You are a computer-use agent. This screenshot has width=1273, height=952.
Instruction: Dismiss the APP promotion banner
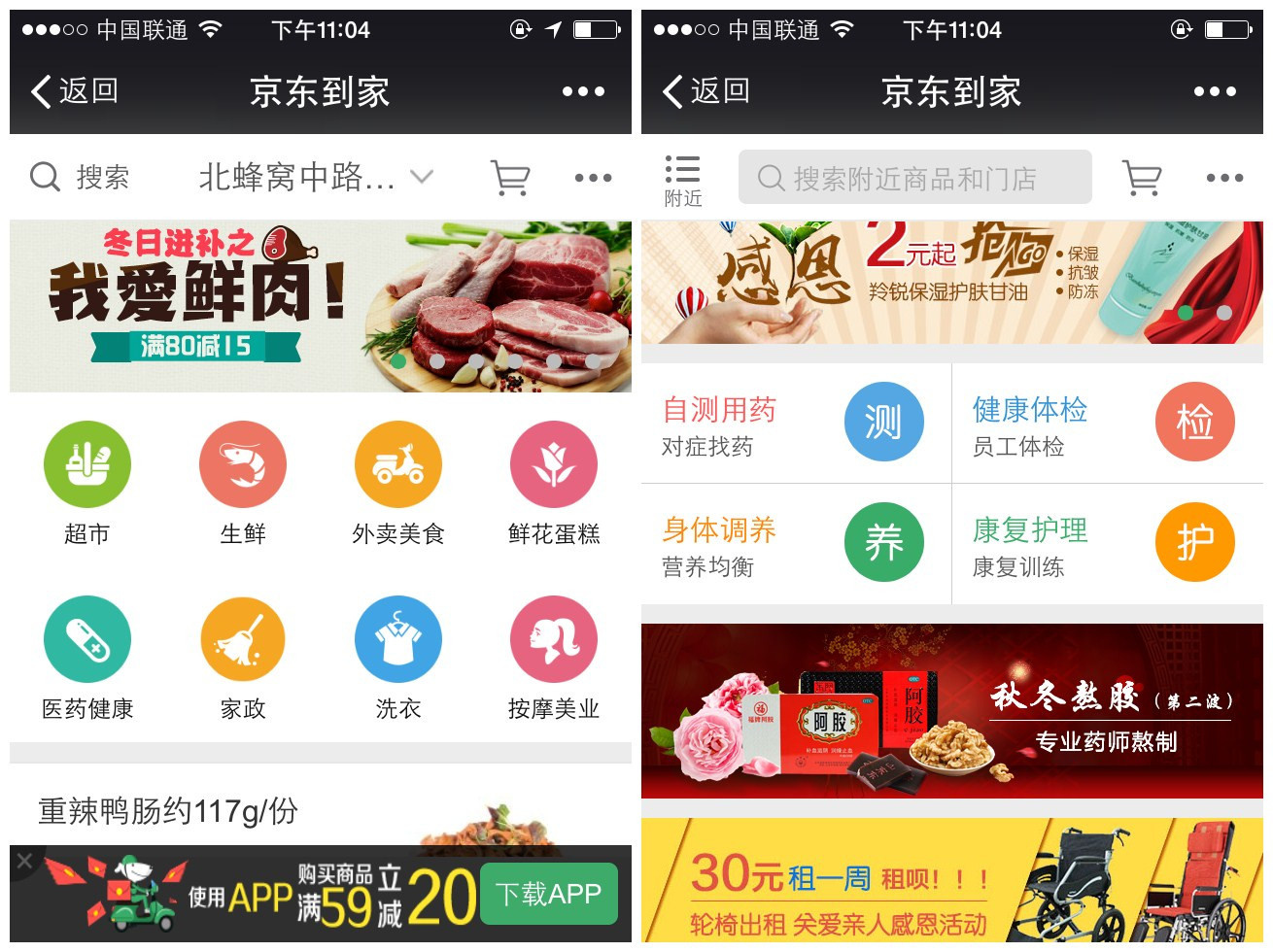point(25,861)
